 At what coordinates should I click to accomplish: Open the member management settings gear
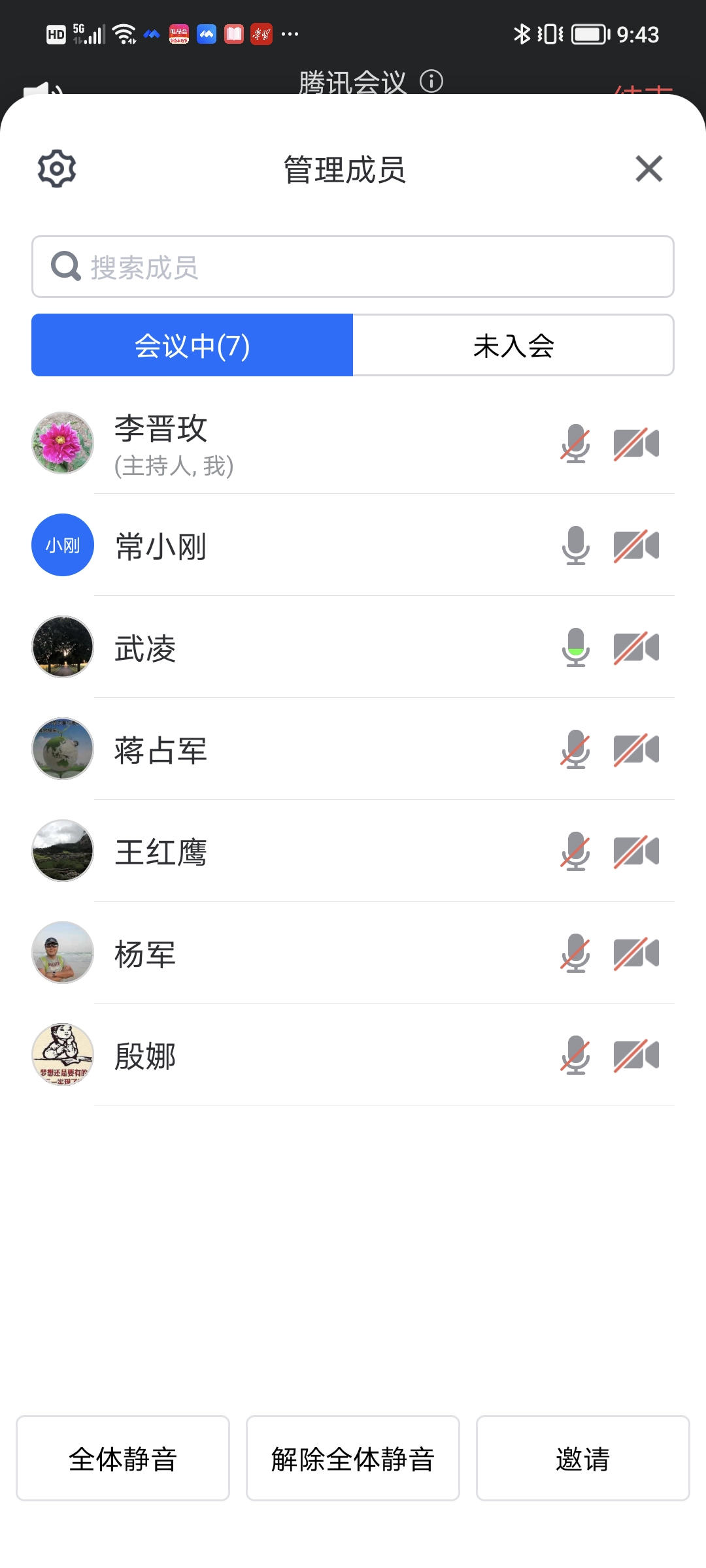[57, 169]
